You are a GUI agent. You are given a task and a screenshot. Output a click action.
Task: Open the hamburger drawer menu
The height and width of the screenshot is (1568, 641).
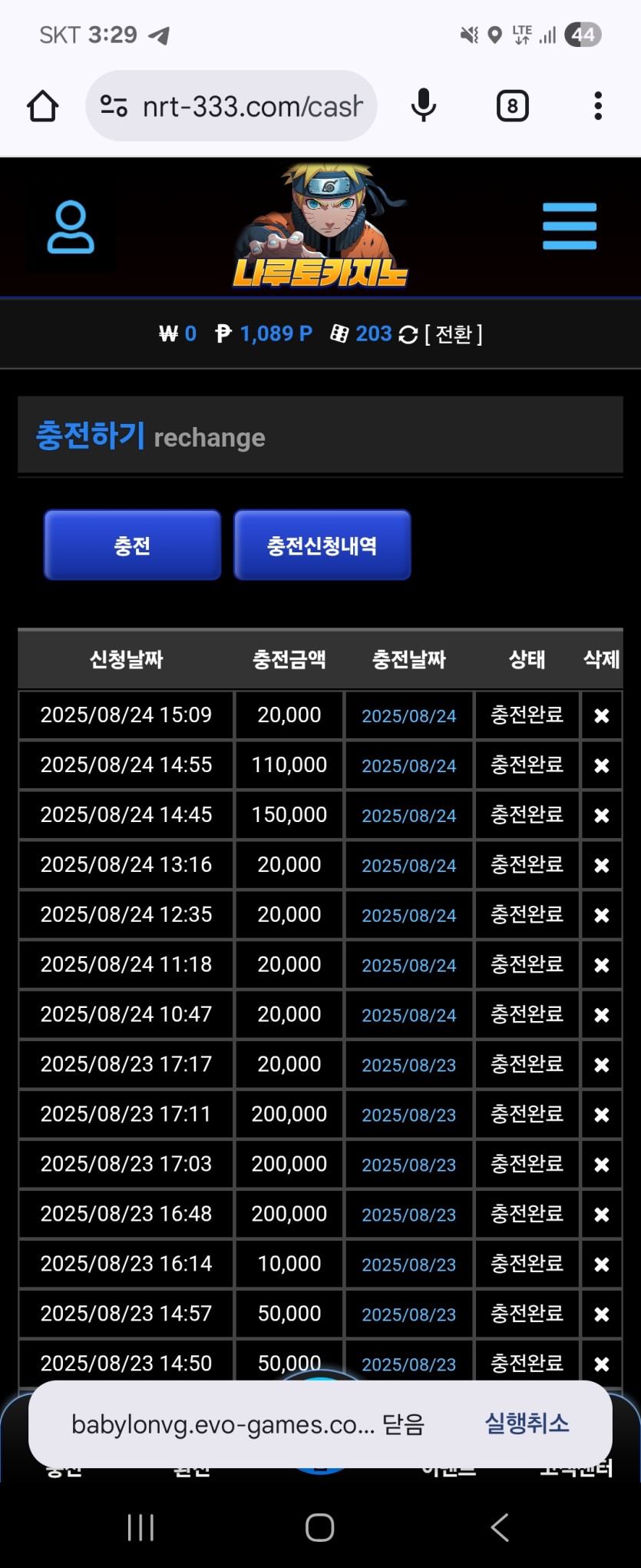click(x=569, y=226)
